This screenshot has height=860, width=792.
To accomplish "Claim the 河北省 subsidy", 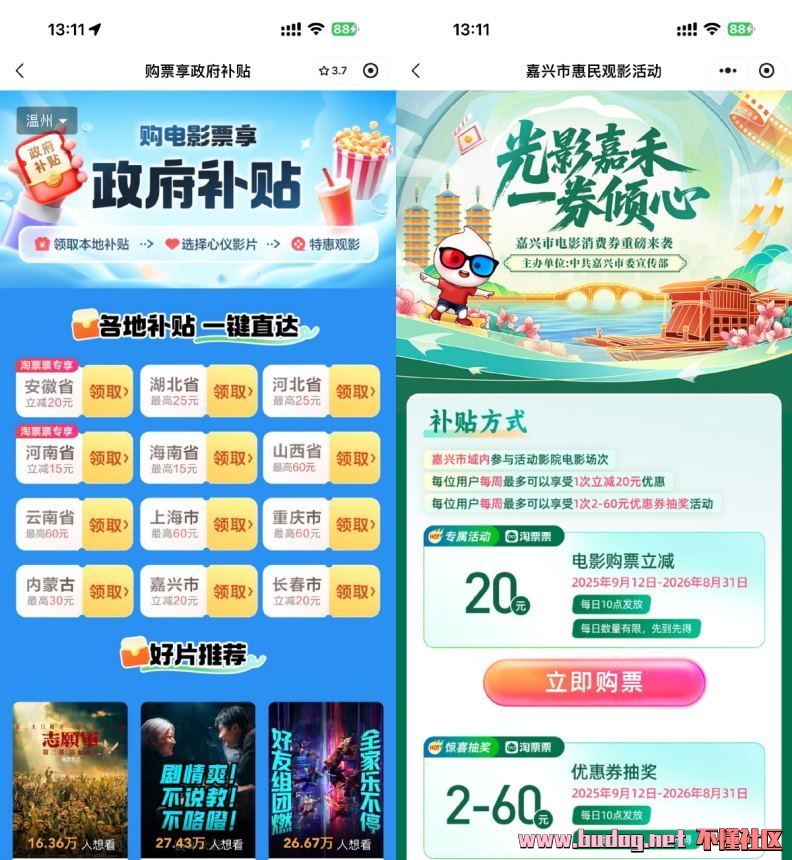I will pyautogui.click(x=355, y=392).
